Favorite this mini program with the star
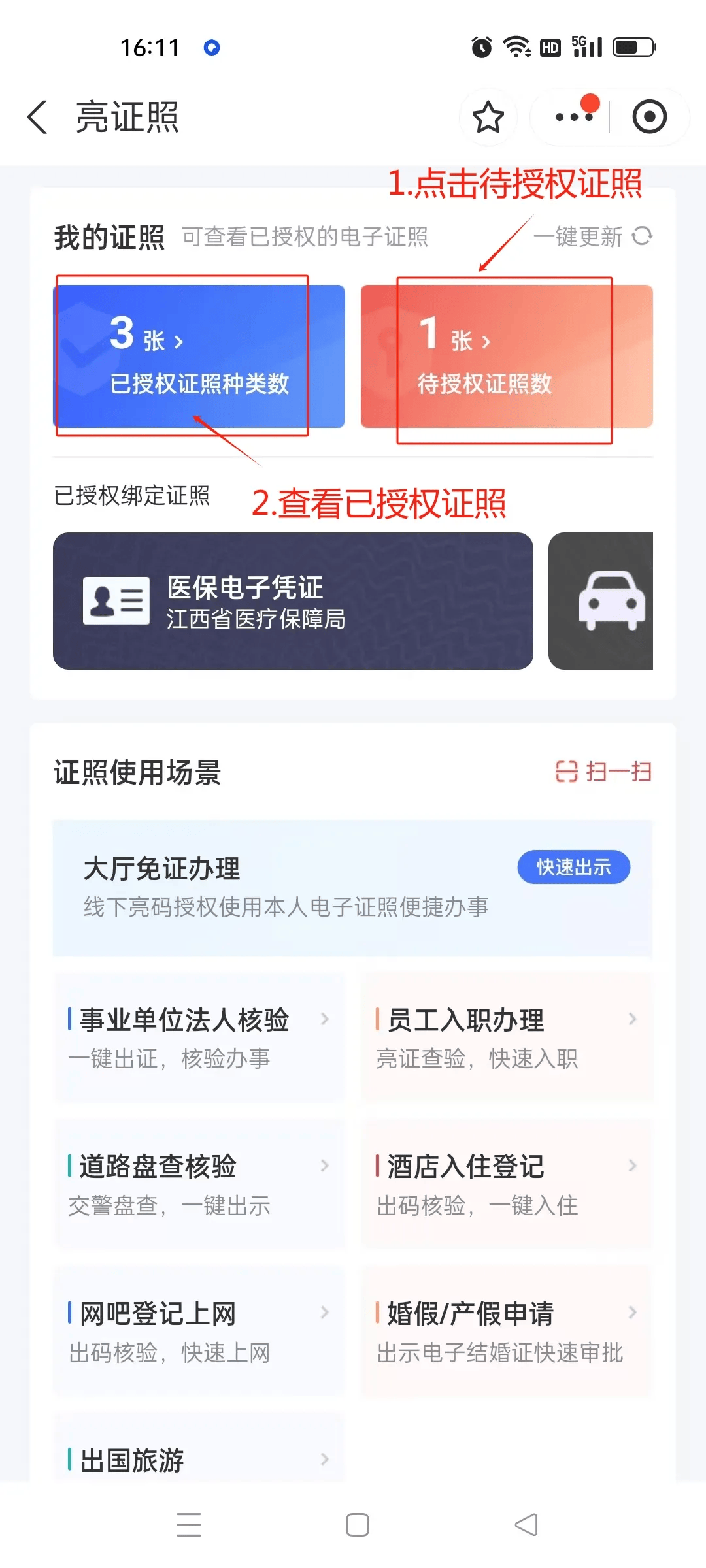Image resolution: width=706 pixels, height=1568 pixels. click(488, 118)
